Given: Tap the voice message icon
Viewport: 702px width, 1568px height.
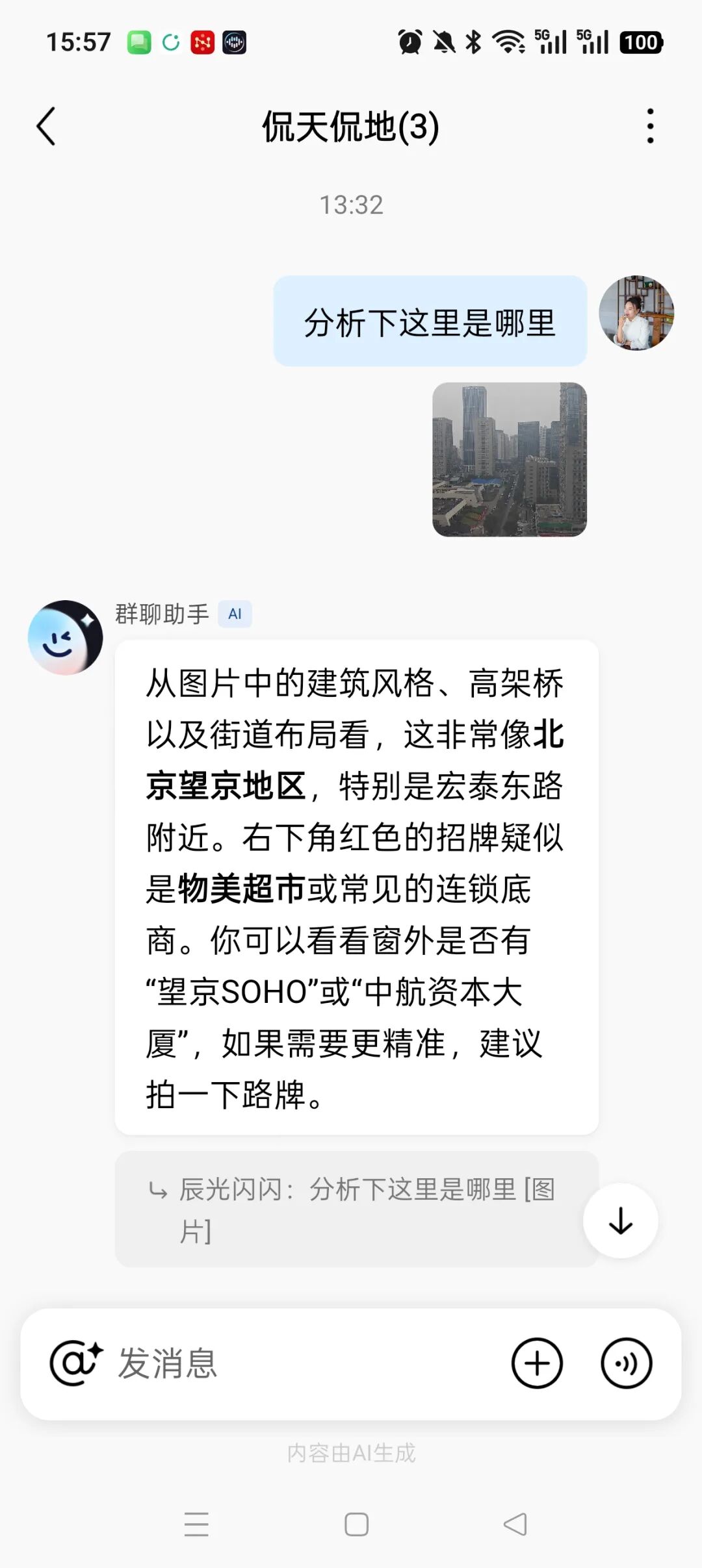Looking at the screenshot, I should click(x=626, y=1364).
